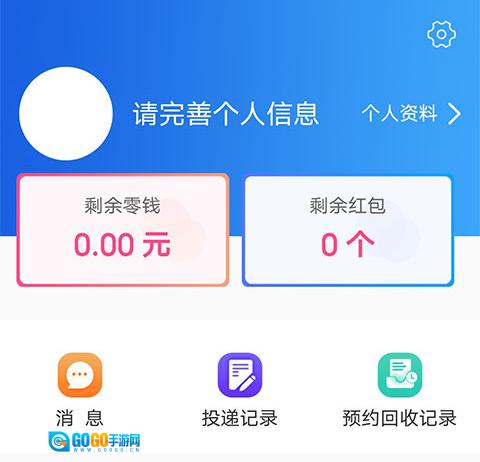Open the 剩余零钱 balance card

coord(123,230)
